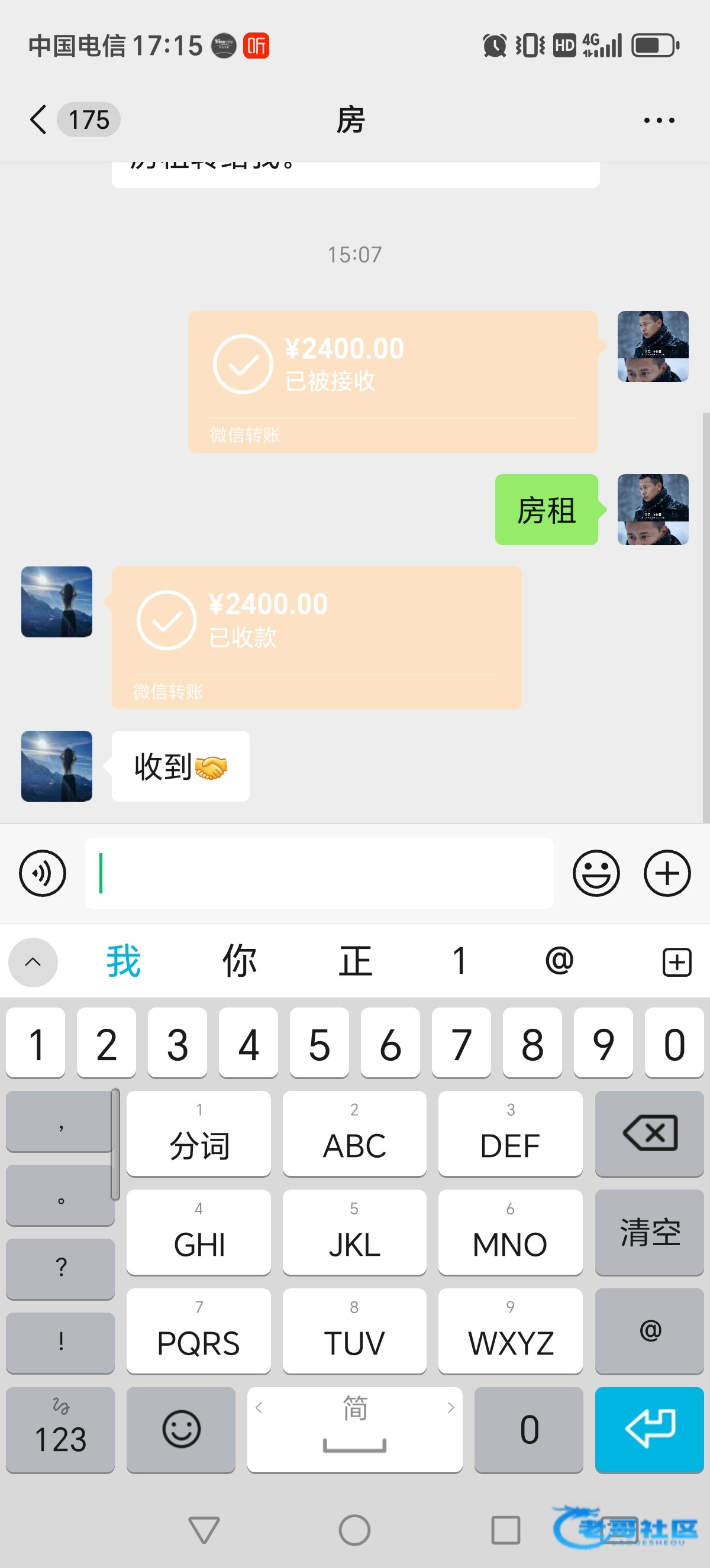Image resolution: width=710 pixels, height=1568 pixels.
Task: Open the sent ¥2400.00 已被接收 transfer
Action: pos(392,381)
